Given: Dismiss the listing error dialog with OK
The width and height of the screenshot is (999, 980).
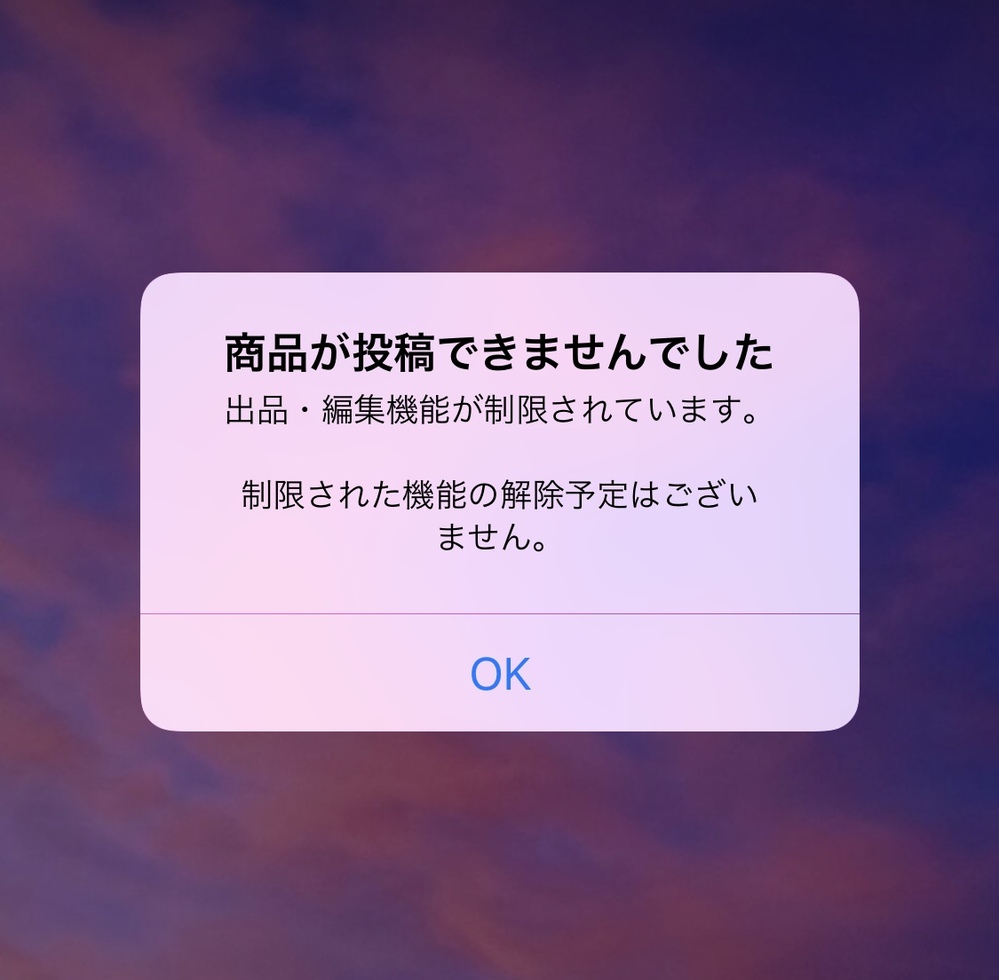Looking at the screenshot, I should coord(500,674).
